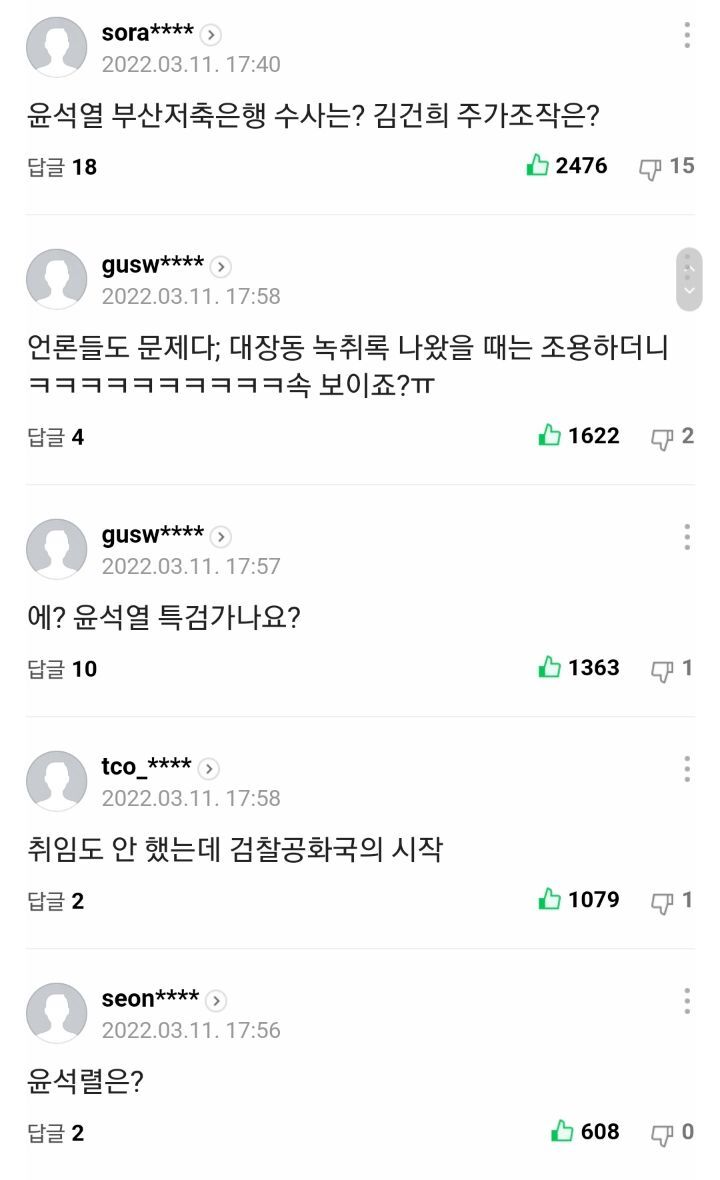Click gusw****'s profile avatar next to 17:58 comment
The width and height of the screenshot is (720, 1180).
tap(56, 278)
